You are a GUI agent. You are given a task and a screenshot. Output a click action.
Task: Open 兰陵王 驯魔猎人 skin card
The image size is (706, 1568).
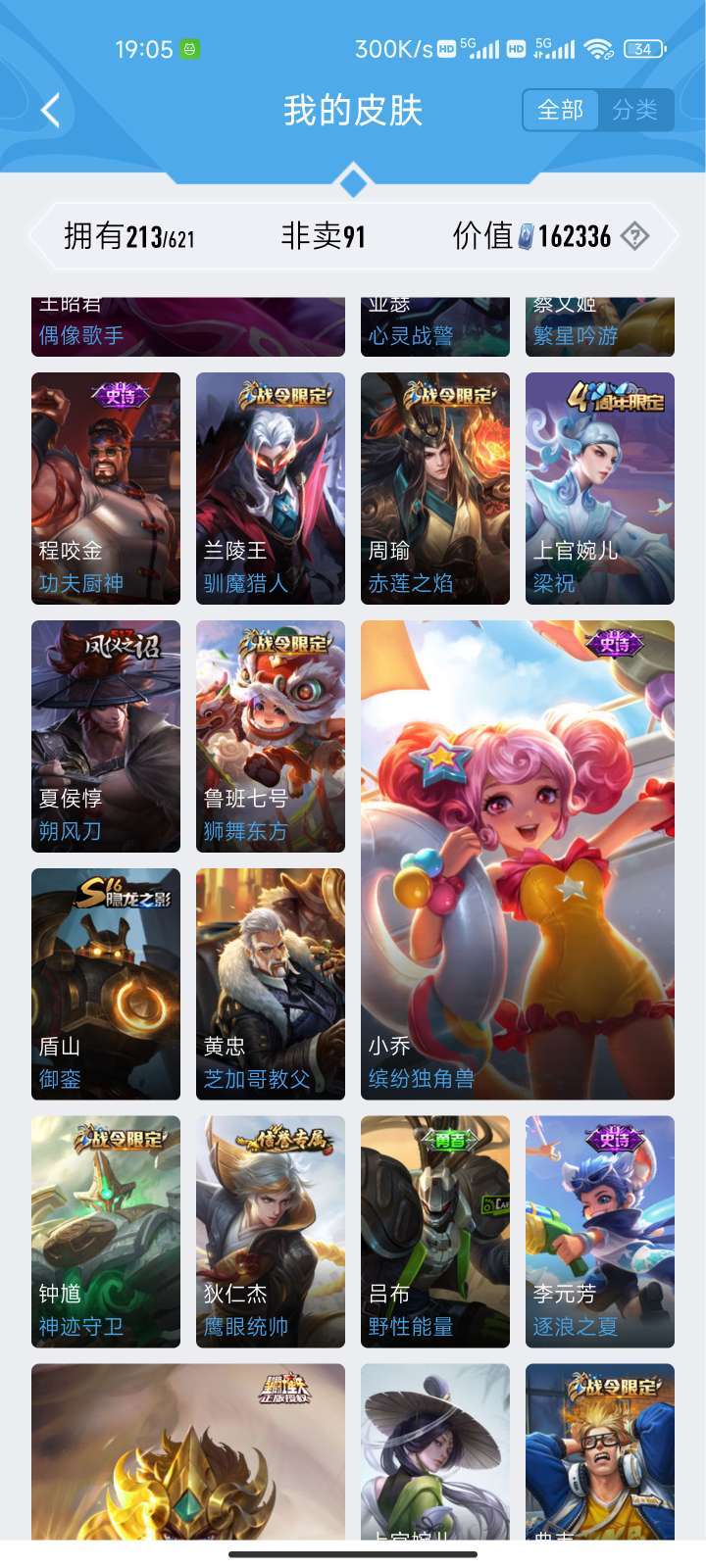click(x=271, y=488)
